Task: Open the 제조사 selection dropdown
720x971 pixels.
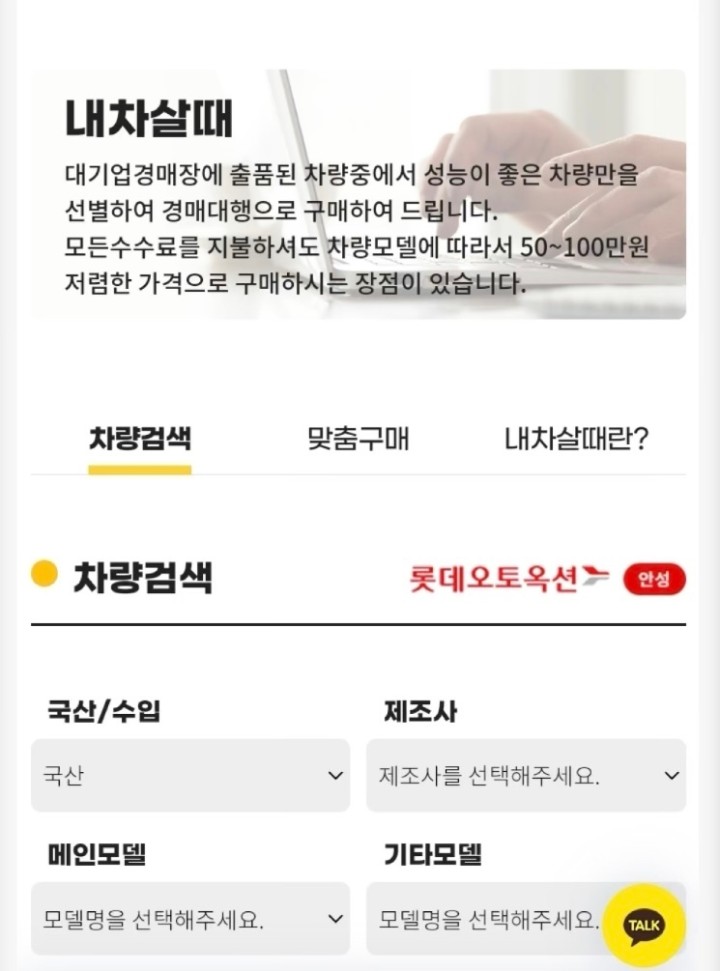Action: click(x=526, y=775)
